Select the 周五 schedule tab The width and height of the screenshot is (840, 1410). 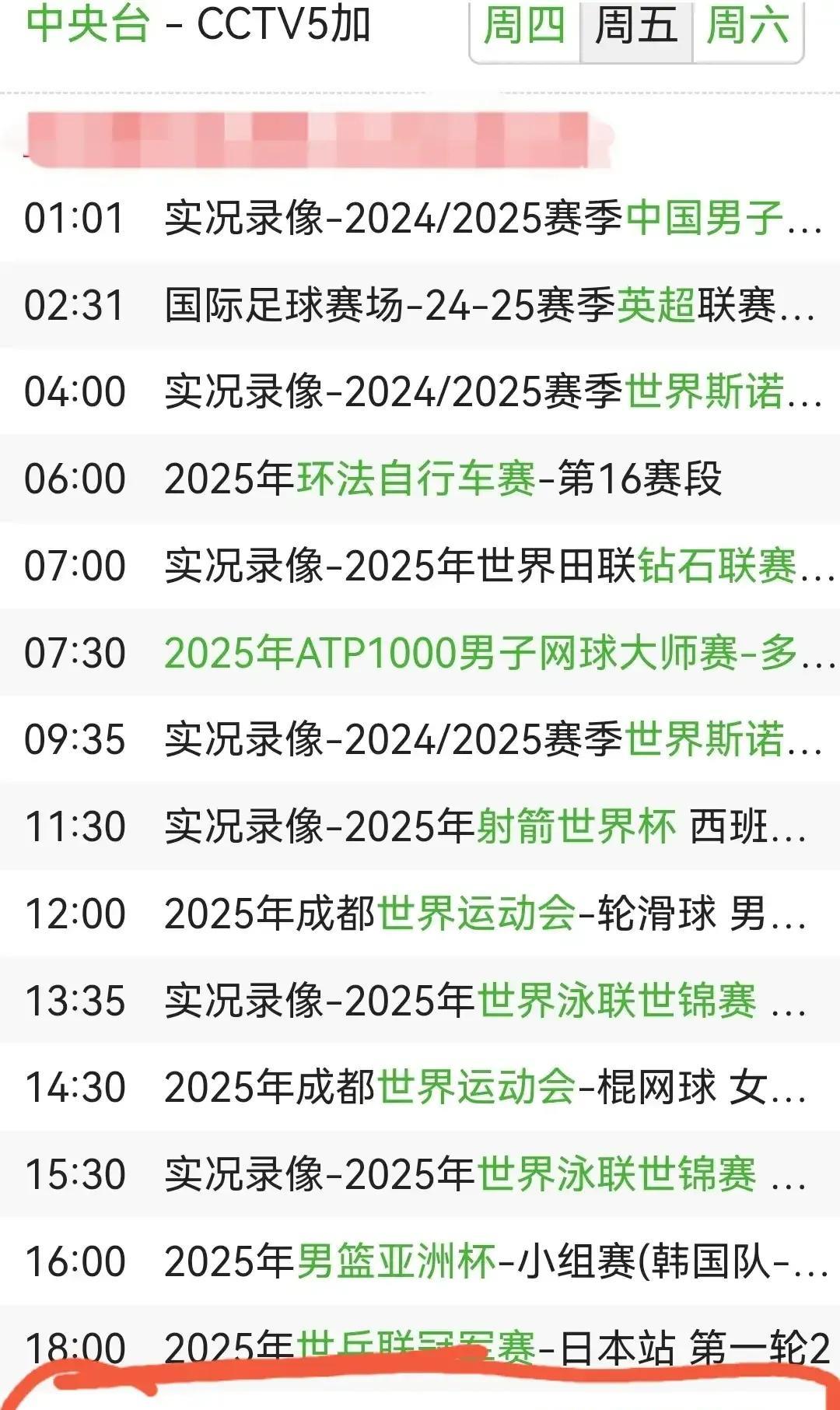pyautogui.click(x=636, y=26)
